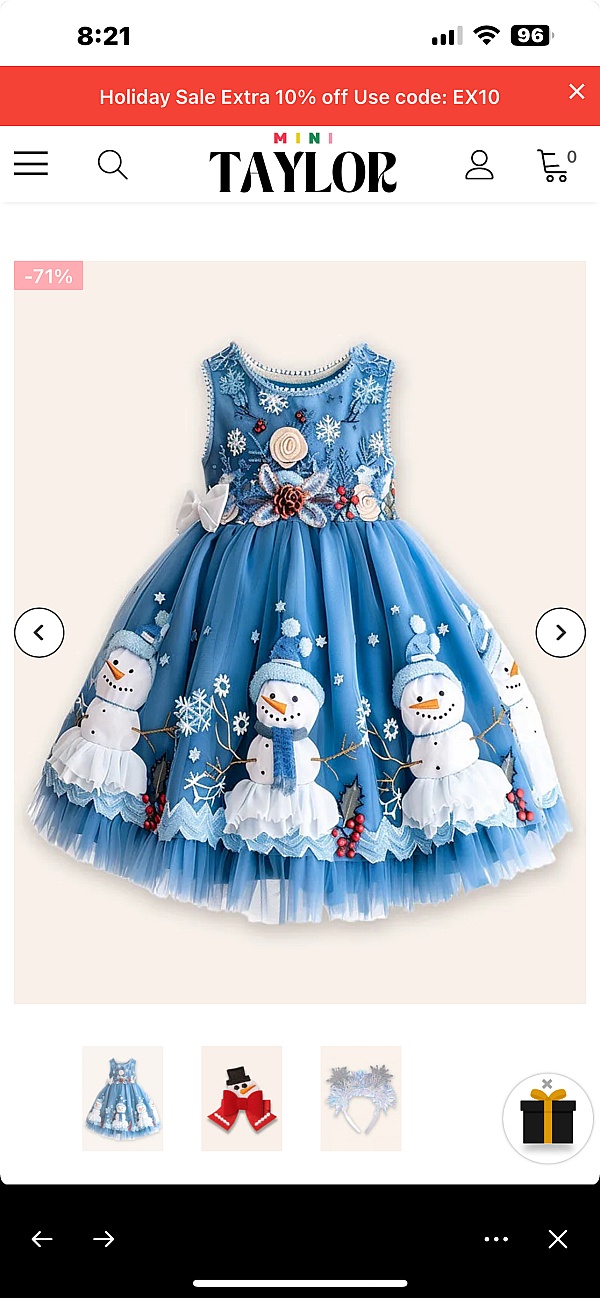Select the snowman hair bow thumbnail
600x1298 pixels.
(x=241, y=1098)
